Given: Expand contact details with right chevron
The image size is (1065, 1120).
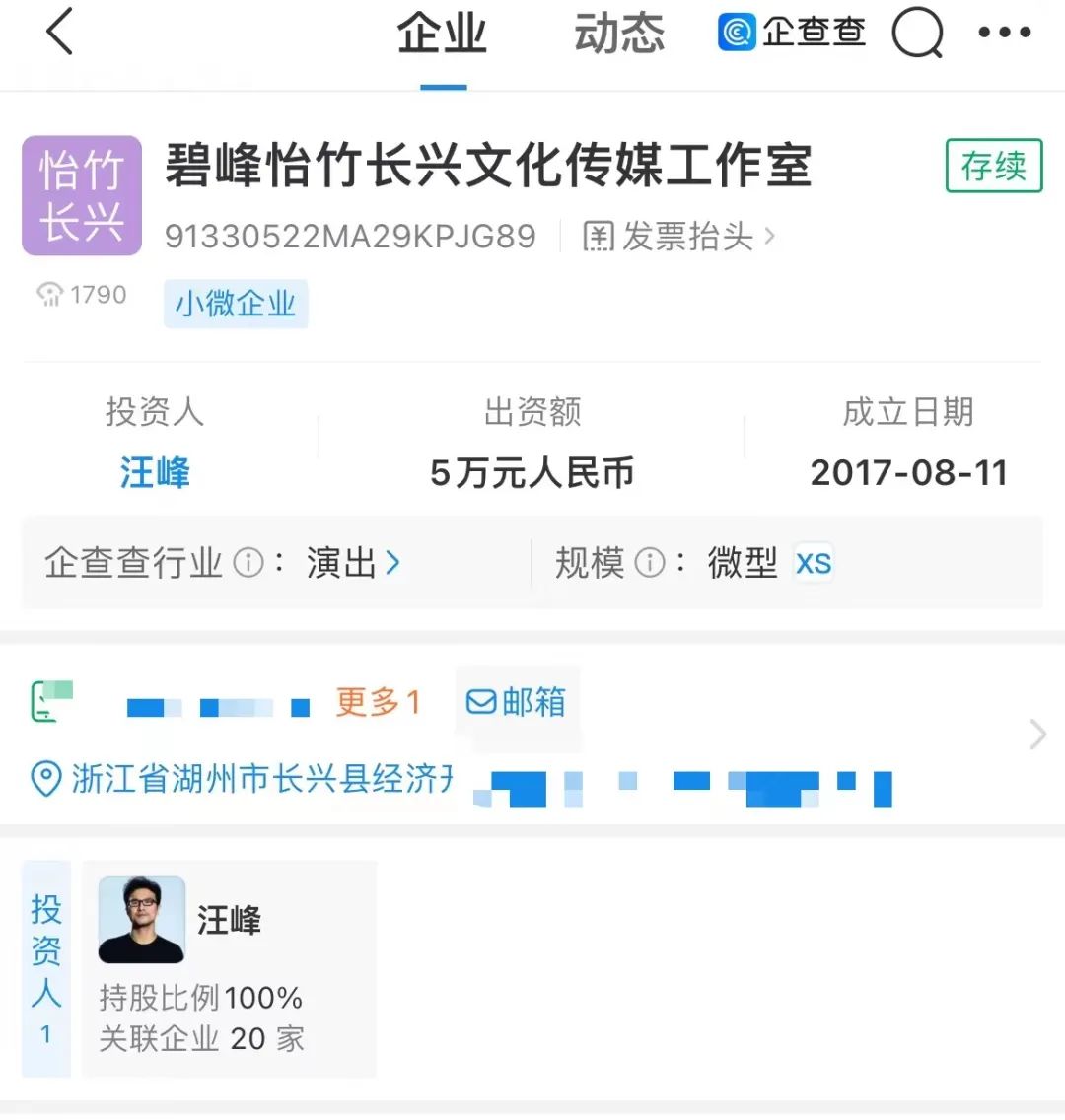Looking at the screenshot, I should (1037, 735).
